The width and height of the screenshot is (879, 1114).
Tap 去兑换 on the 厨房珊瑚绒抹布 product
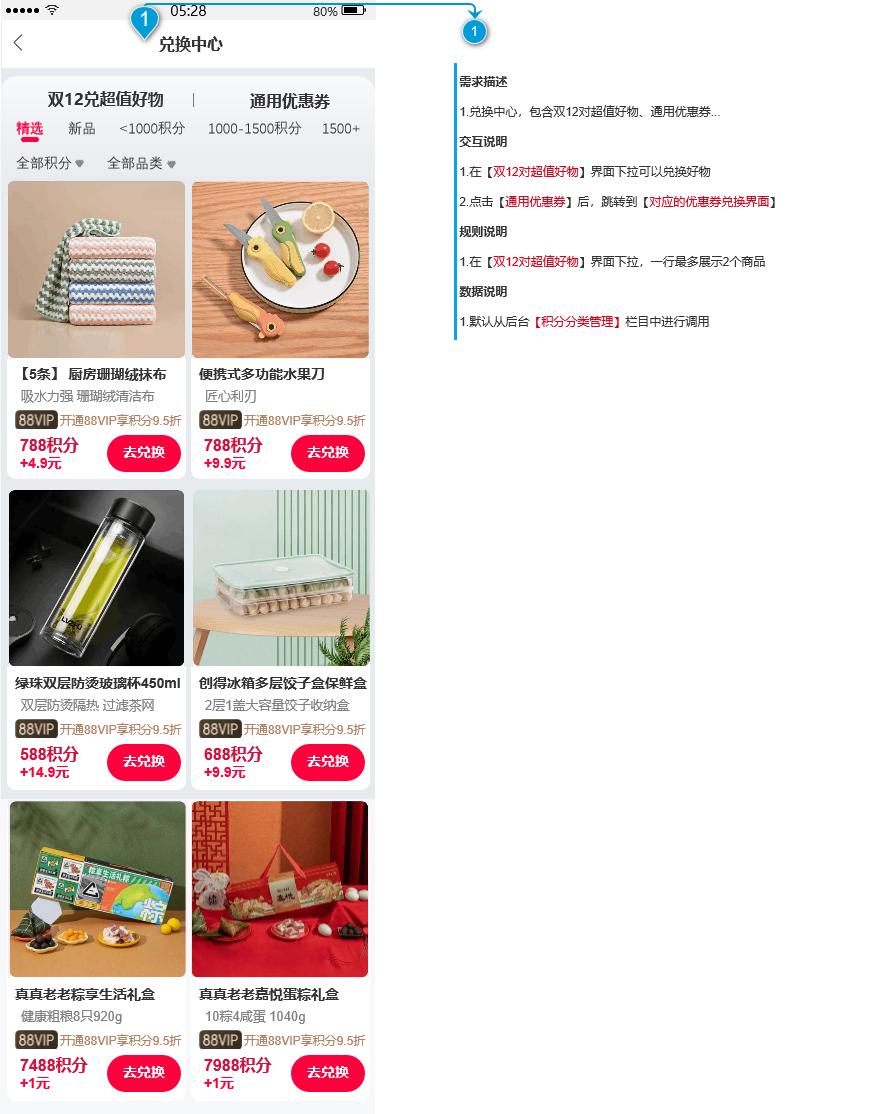point(143,453)
